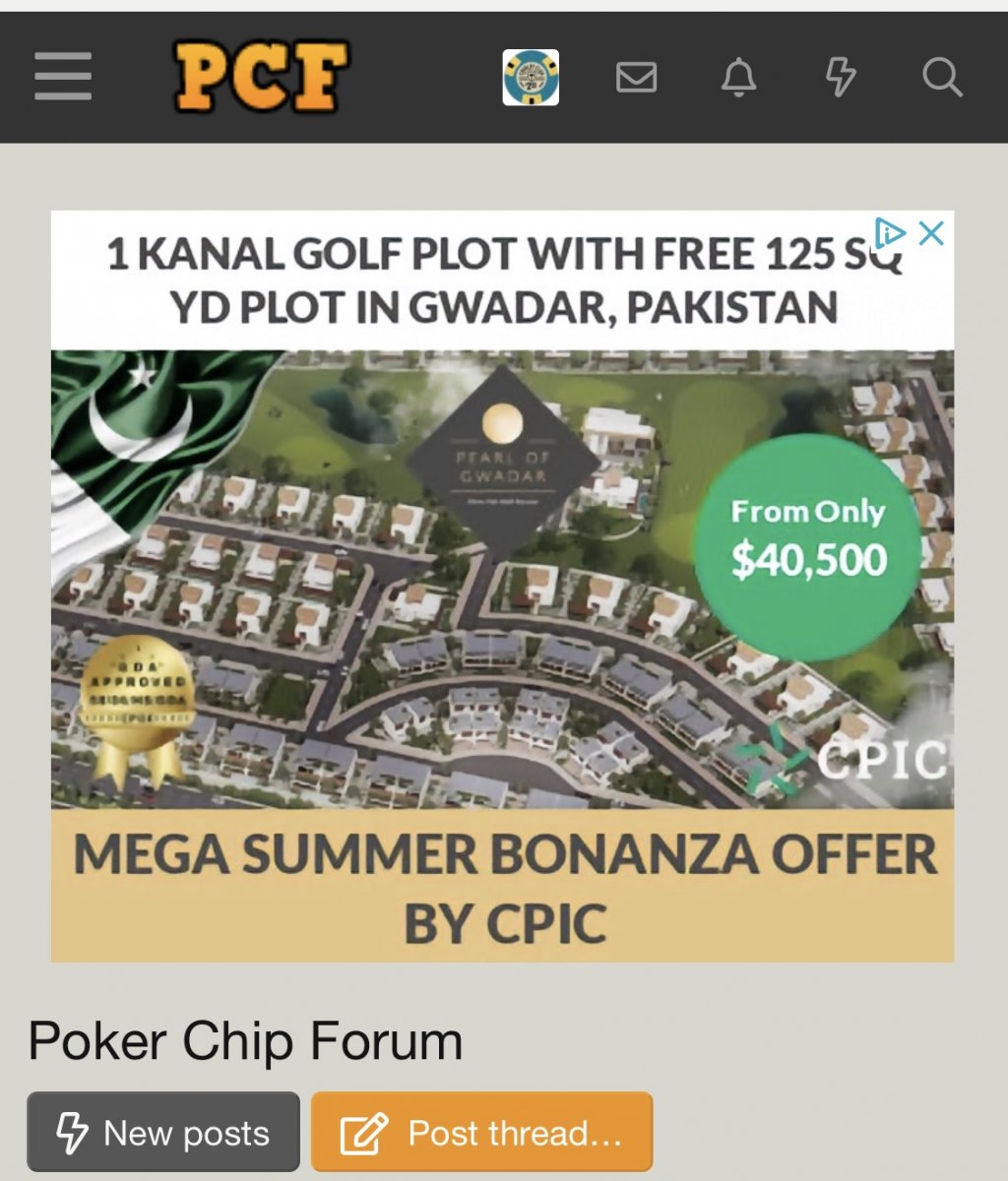Close the Gwadar plot advertisement
1008x1181 pixels.
point(930,233)
